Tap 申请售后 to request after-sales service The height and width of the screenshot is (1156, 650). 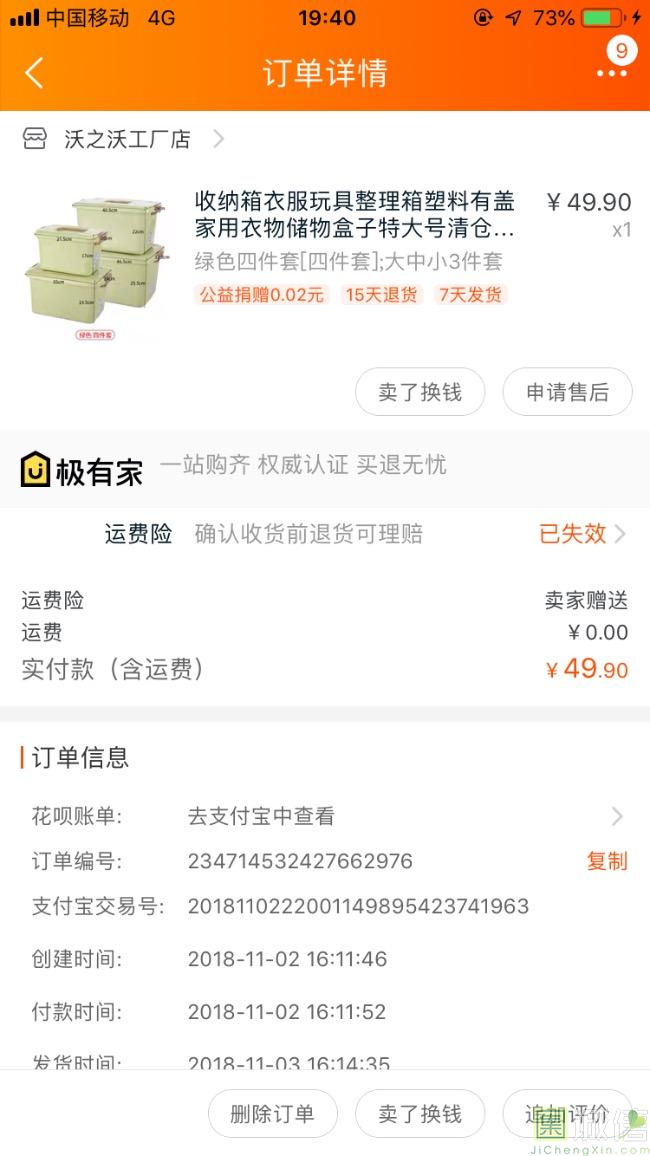pyautogui.click(x=567, y=393)
